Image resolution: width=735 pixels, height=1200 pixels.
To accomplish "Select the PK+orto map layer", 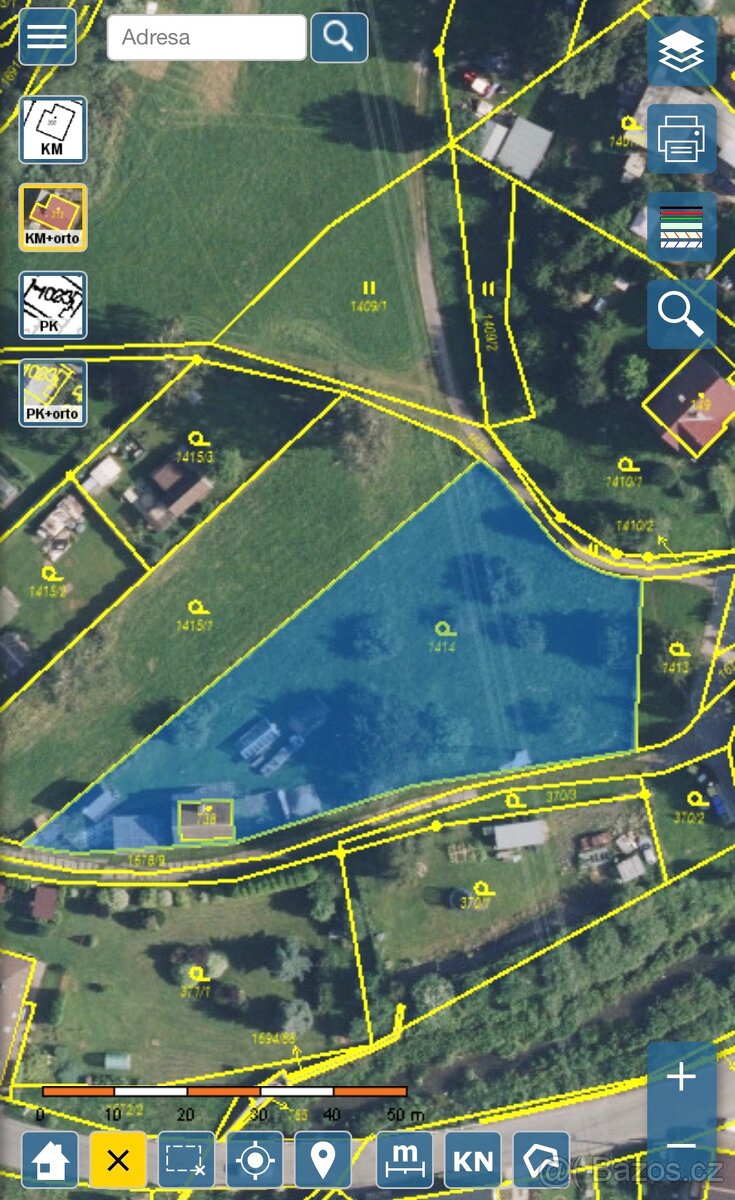I will click(53, 393).
